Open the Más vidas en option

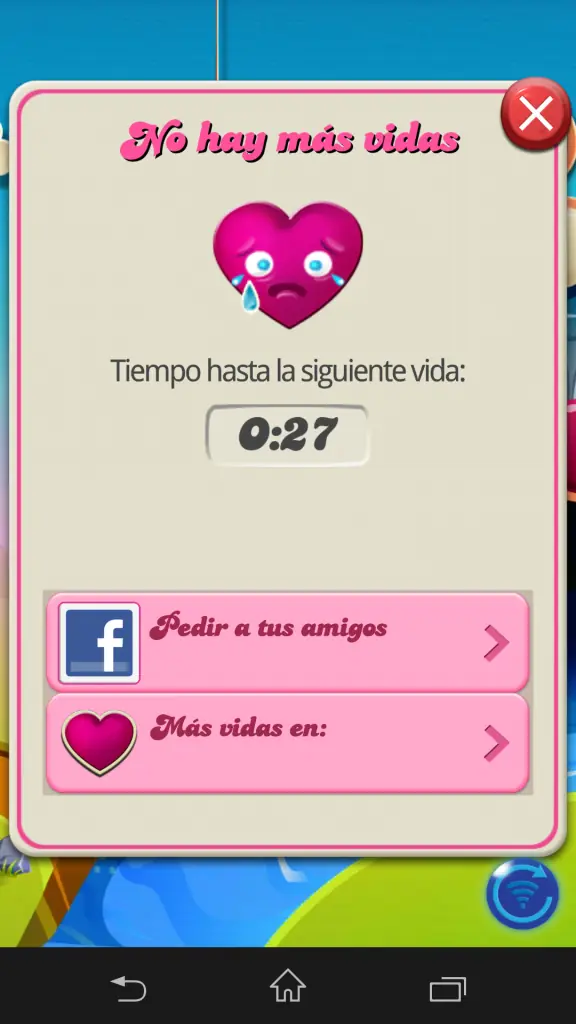pos(287,743)
